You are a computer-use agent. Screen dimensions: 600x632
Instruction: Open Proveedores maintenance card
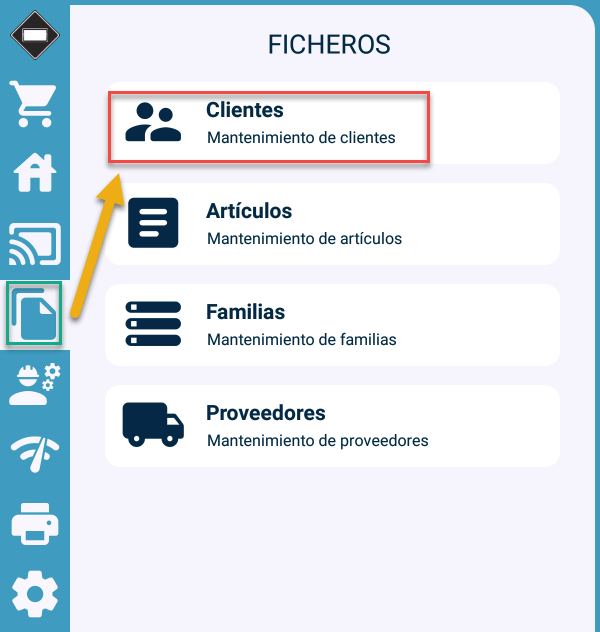click(331, 426)
